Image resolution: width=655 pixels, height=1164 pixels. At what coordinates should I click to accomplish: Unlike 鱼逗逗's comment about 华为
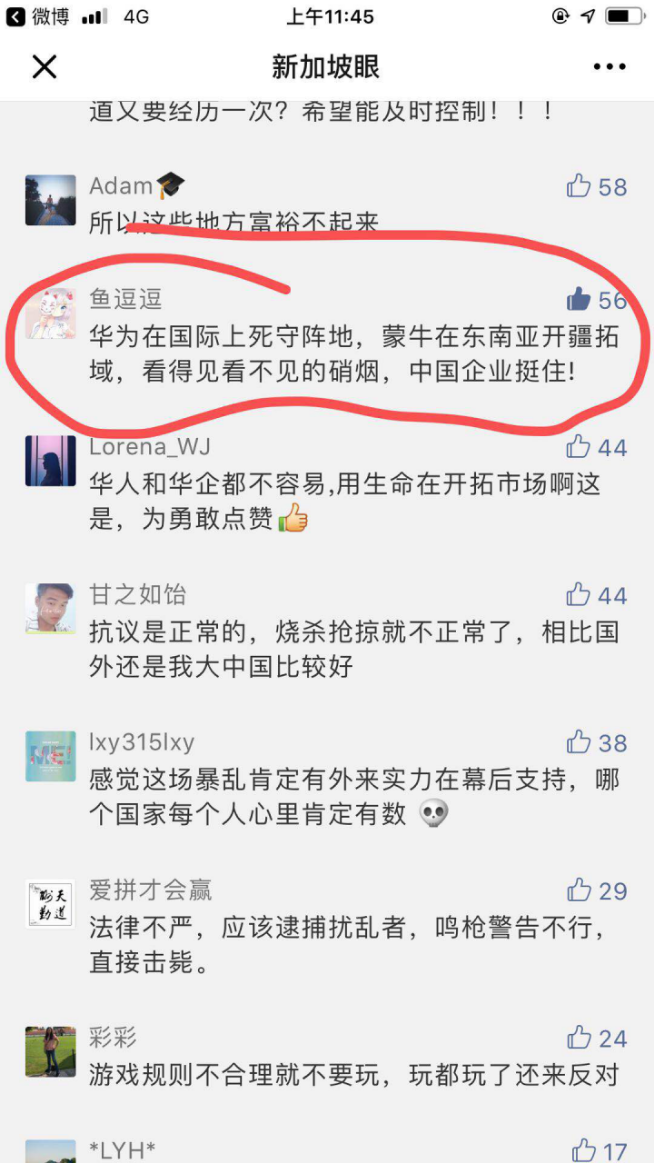click(x=579, y=299)
